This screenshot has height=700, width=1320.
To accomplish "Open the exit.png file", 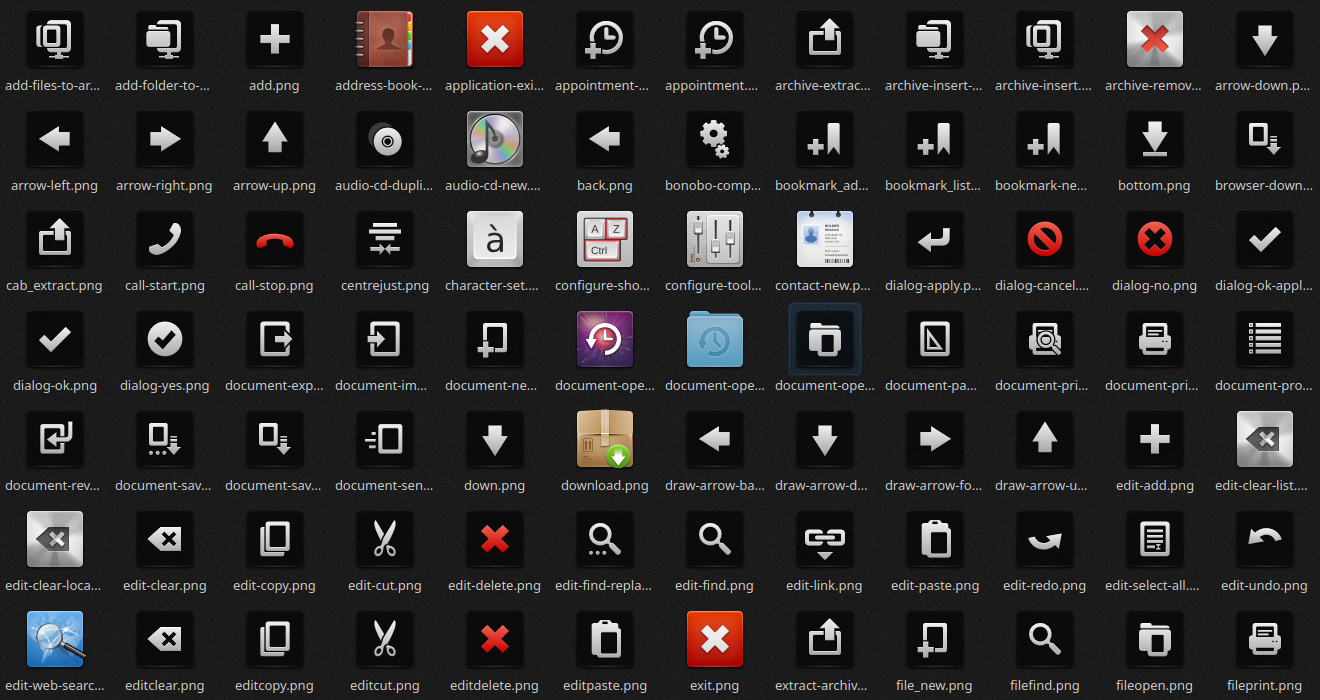I will click(x=715, y=640).
